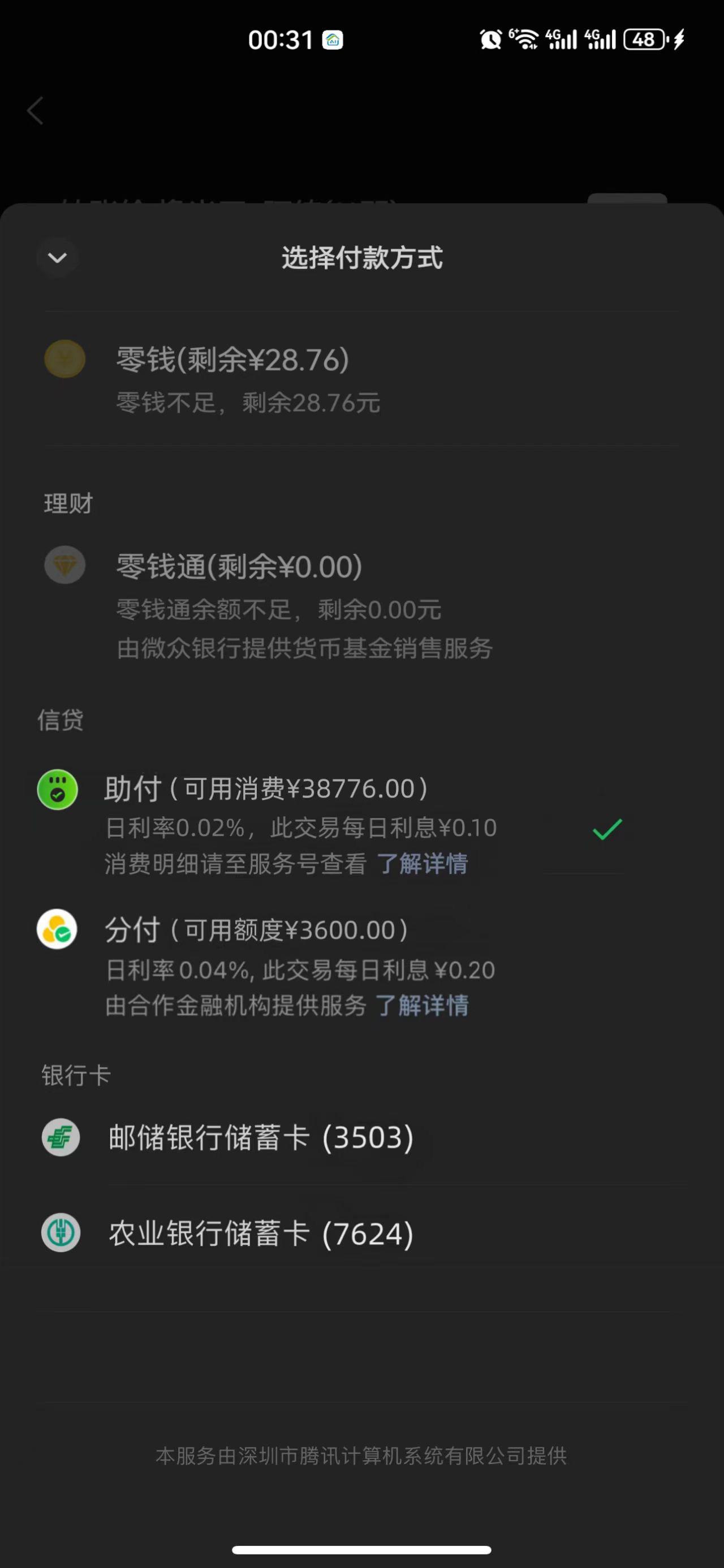Tap the 零钱通 diamond icon
Screen dimensions: 724x1568
(x=65, y=566)
